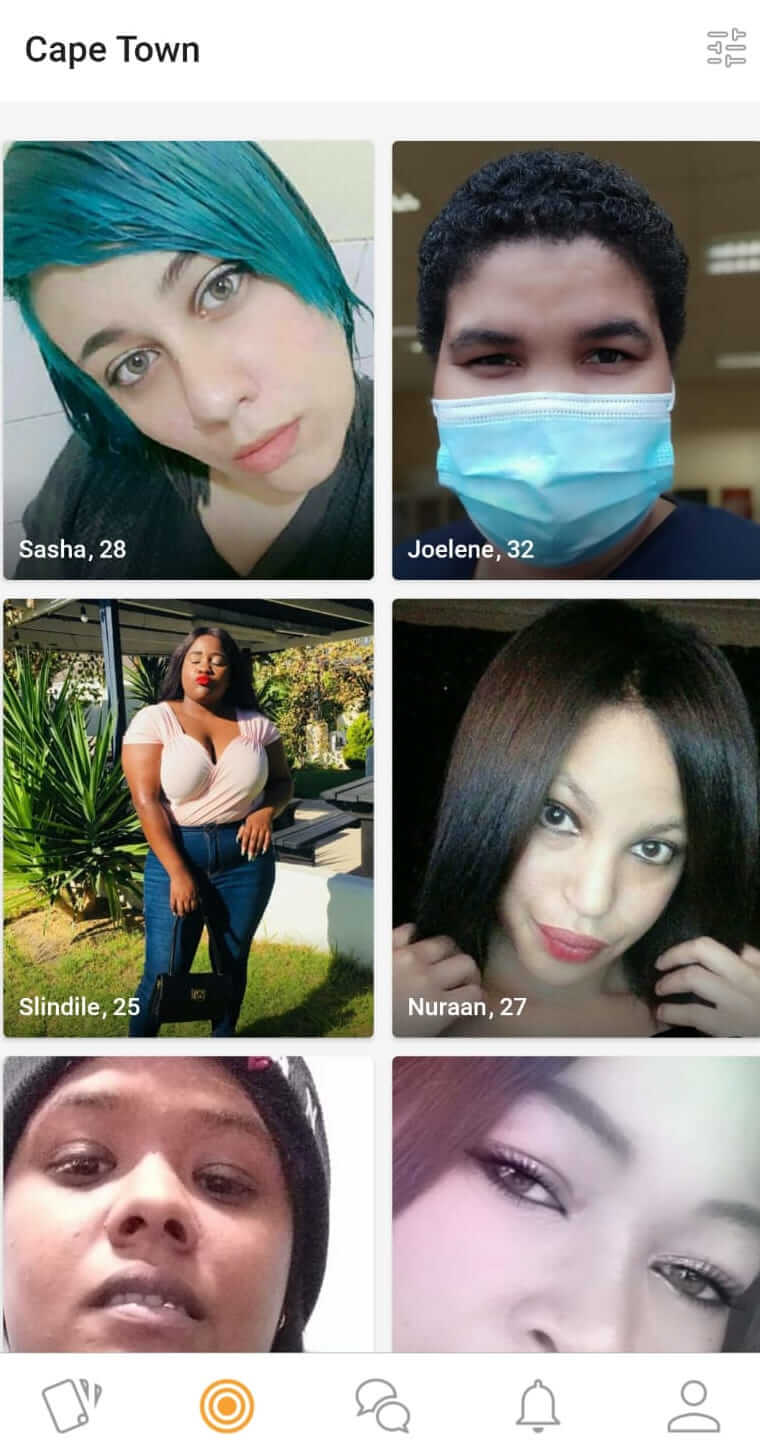This screenshot has height=1442, width=760.
Task: Open Sasha, 28 profile card
Action: (x=188, y=360)
